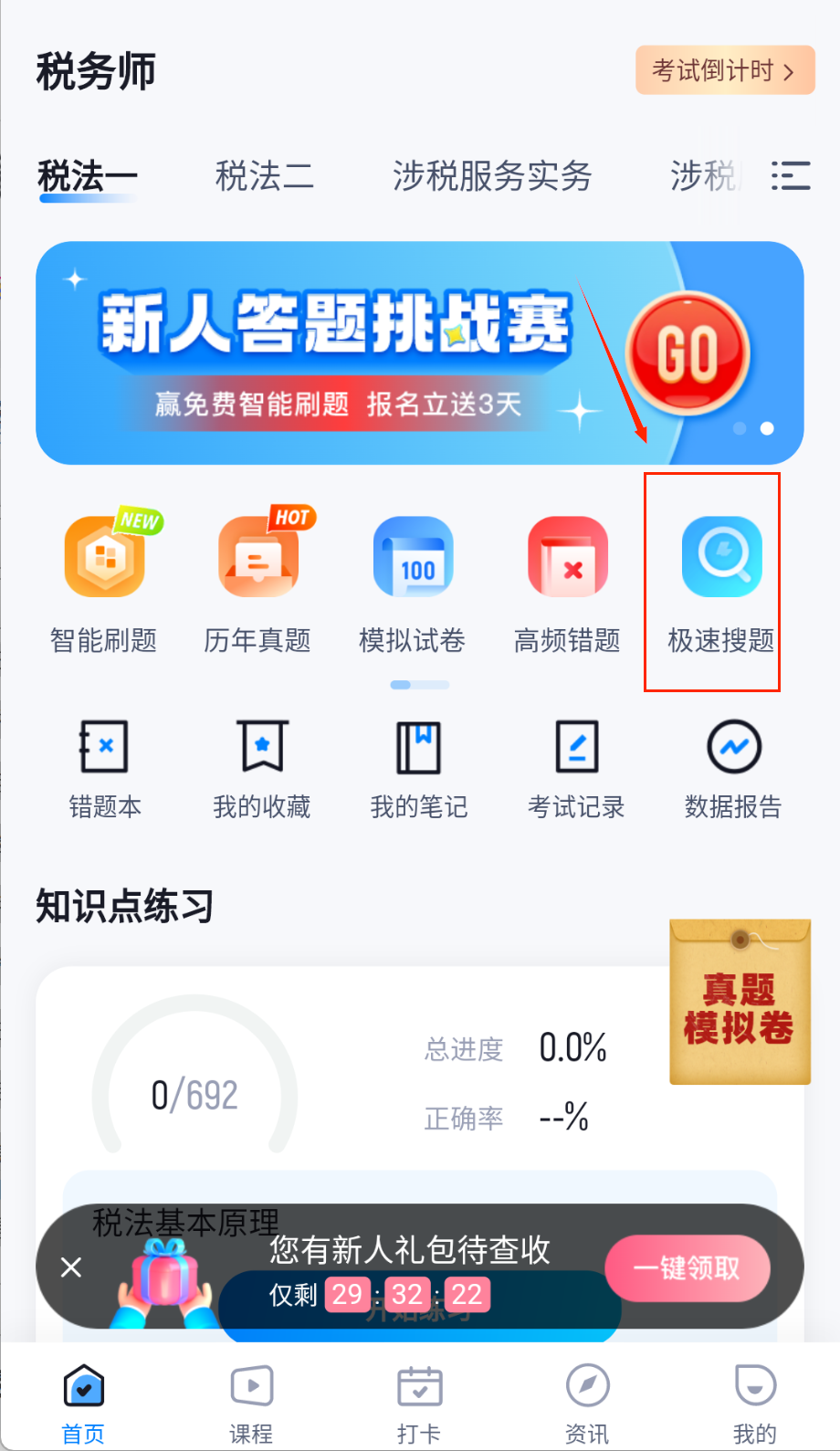Switch to the 税法二 tab
840x1451 pixels.
[264, 175]
